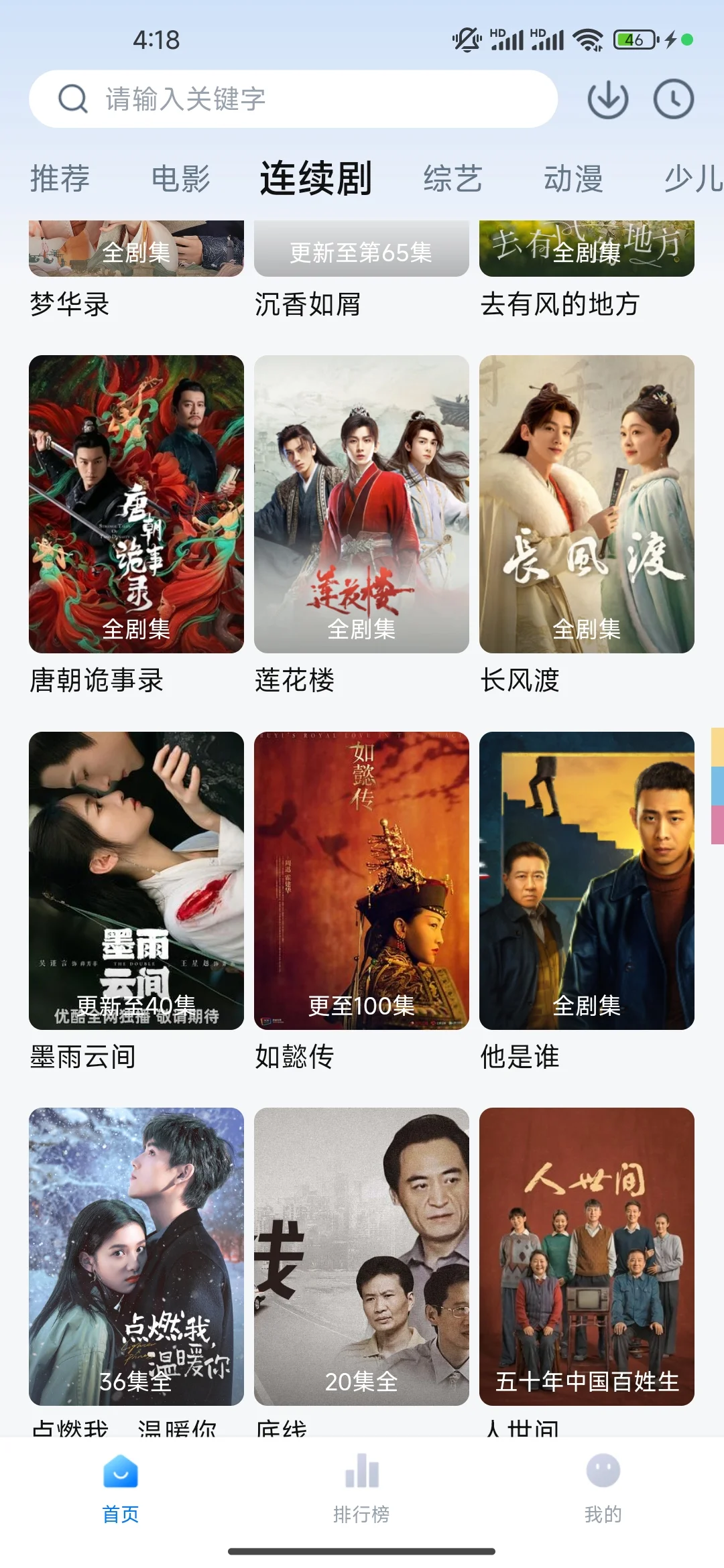
Task: Tap the keyword search field
Action: pyautogui.click(x=293, y=99)
